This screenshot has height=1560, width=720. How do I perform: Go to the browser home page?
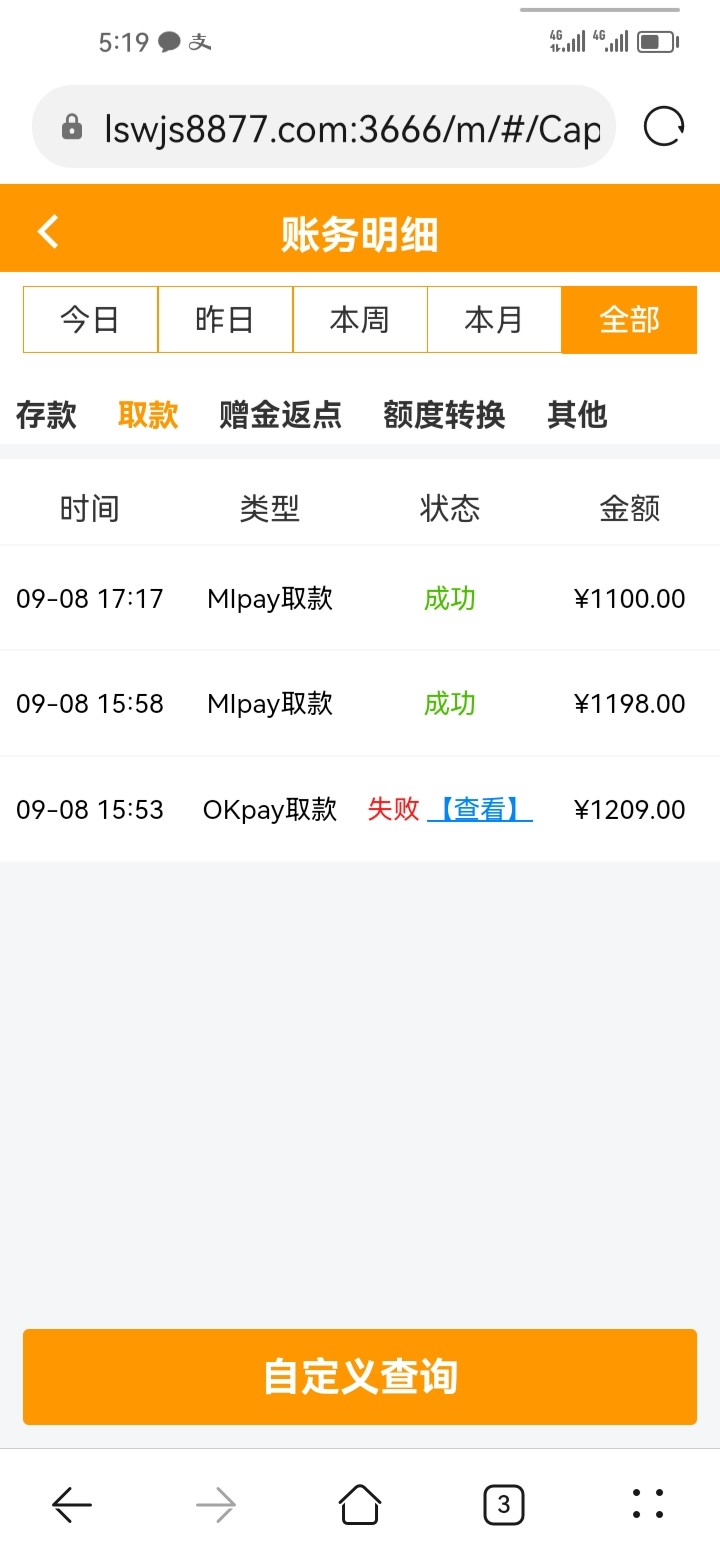pos(360,1504)
